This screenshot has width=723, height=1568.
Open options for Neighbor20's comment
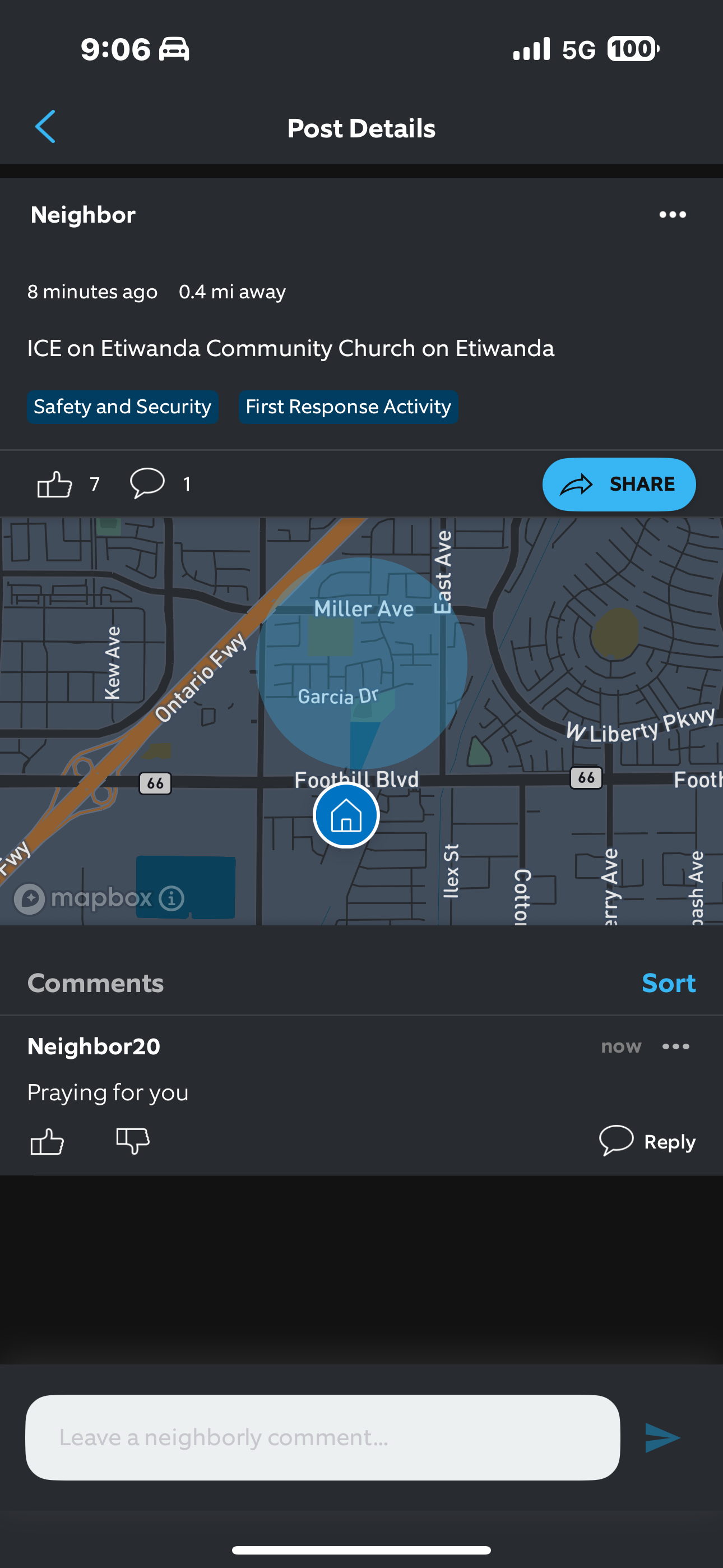coord(675,1046)
